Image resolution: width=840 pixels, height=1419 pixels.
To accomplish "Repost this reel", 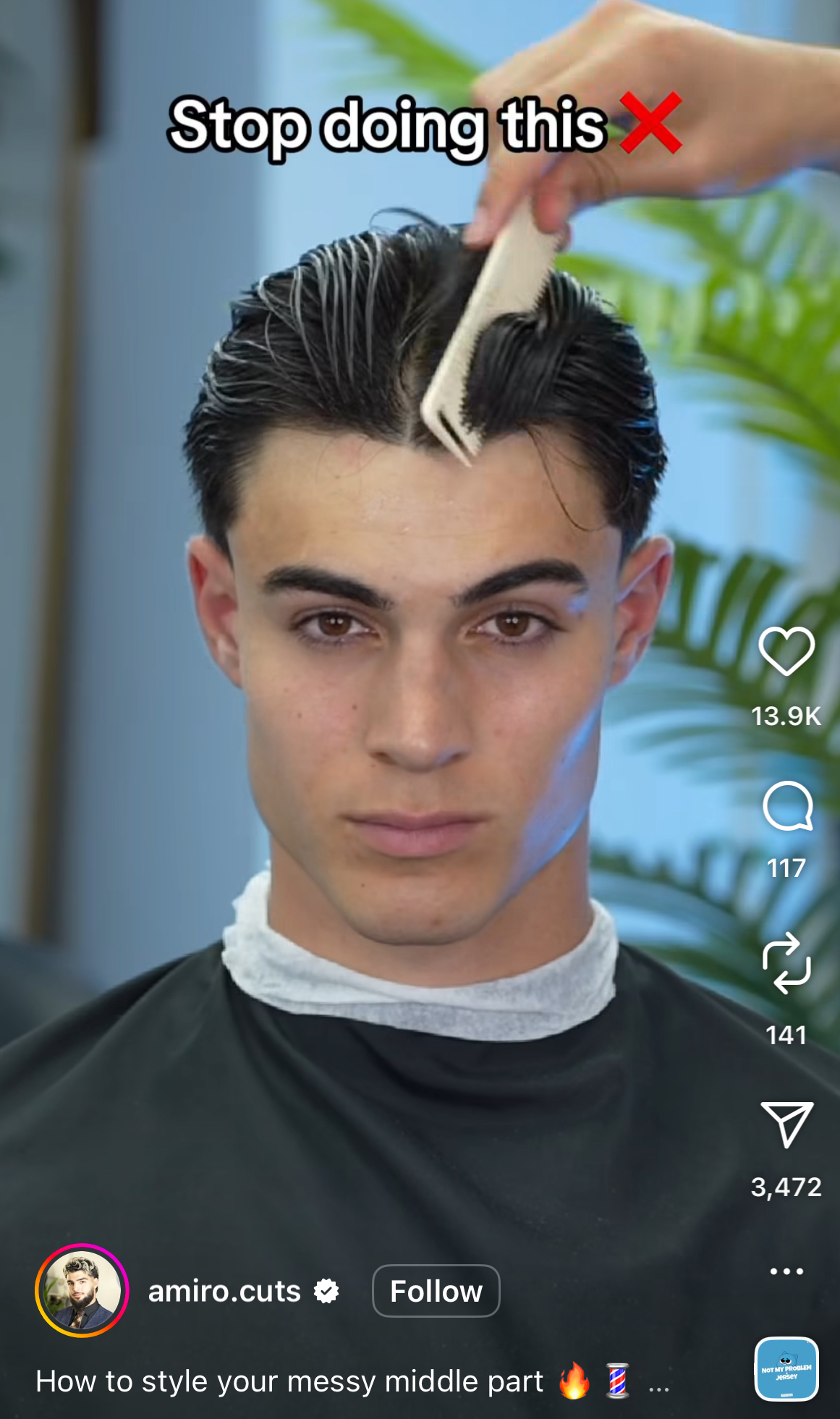I will tap(786, 963).
